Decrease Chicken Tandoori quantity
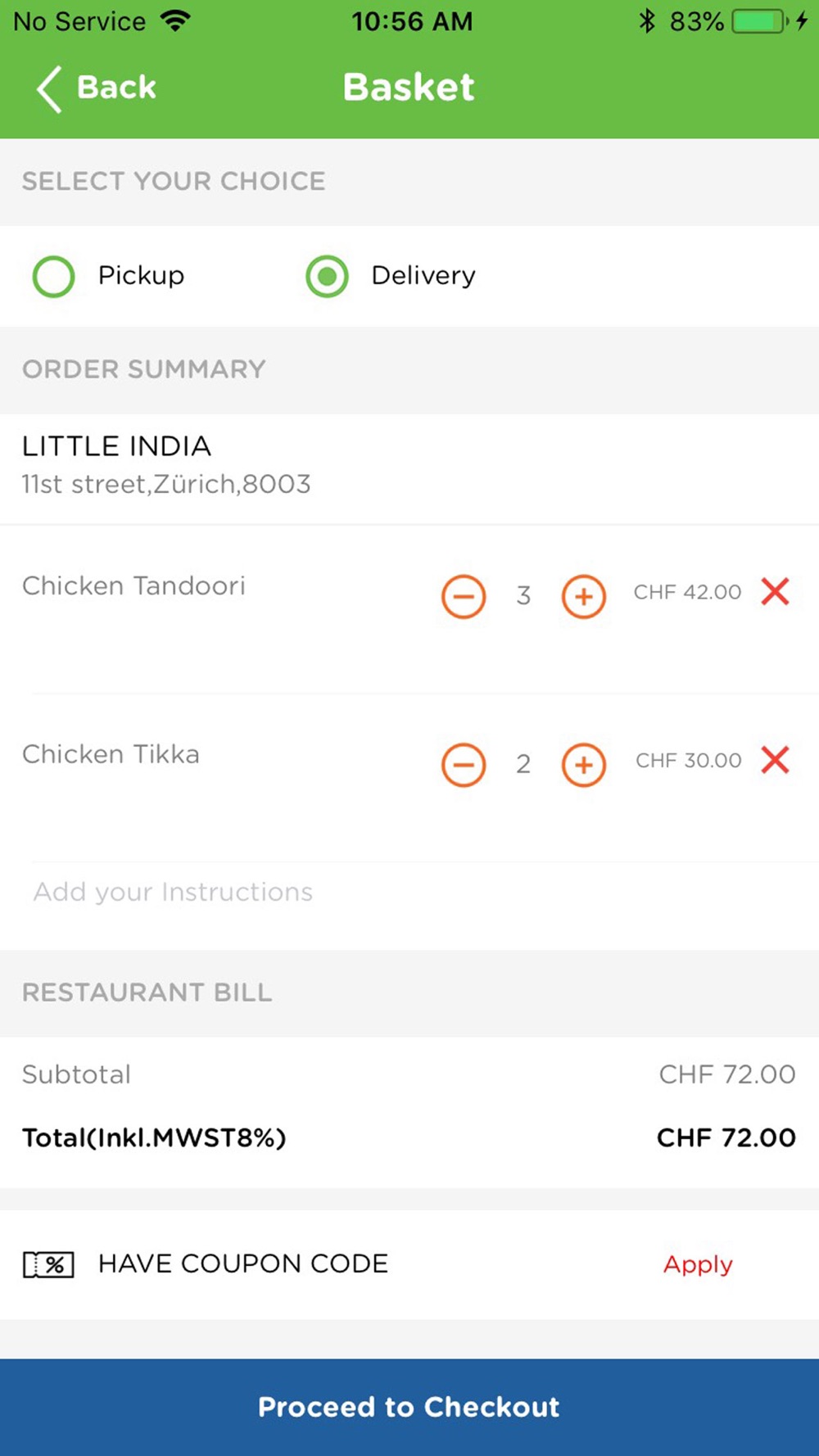Screen dimensions: 819x1456 pos(464,596)
